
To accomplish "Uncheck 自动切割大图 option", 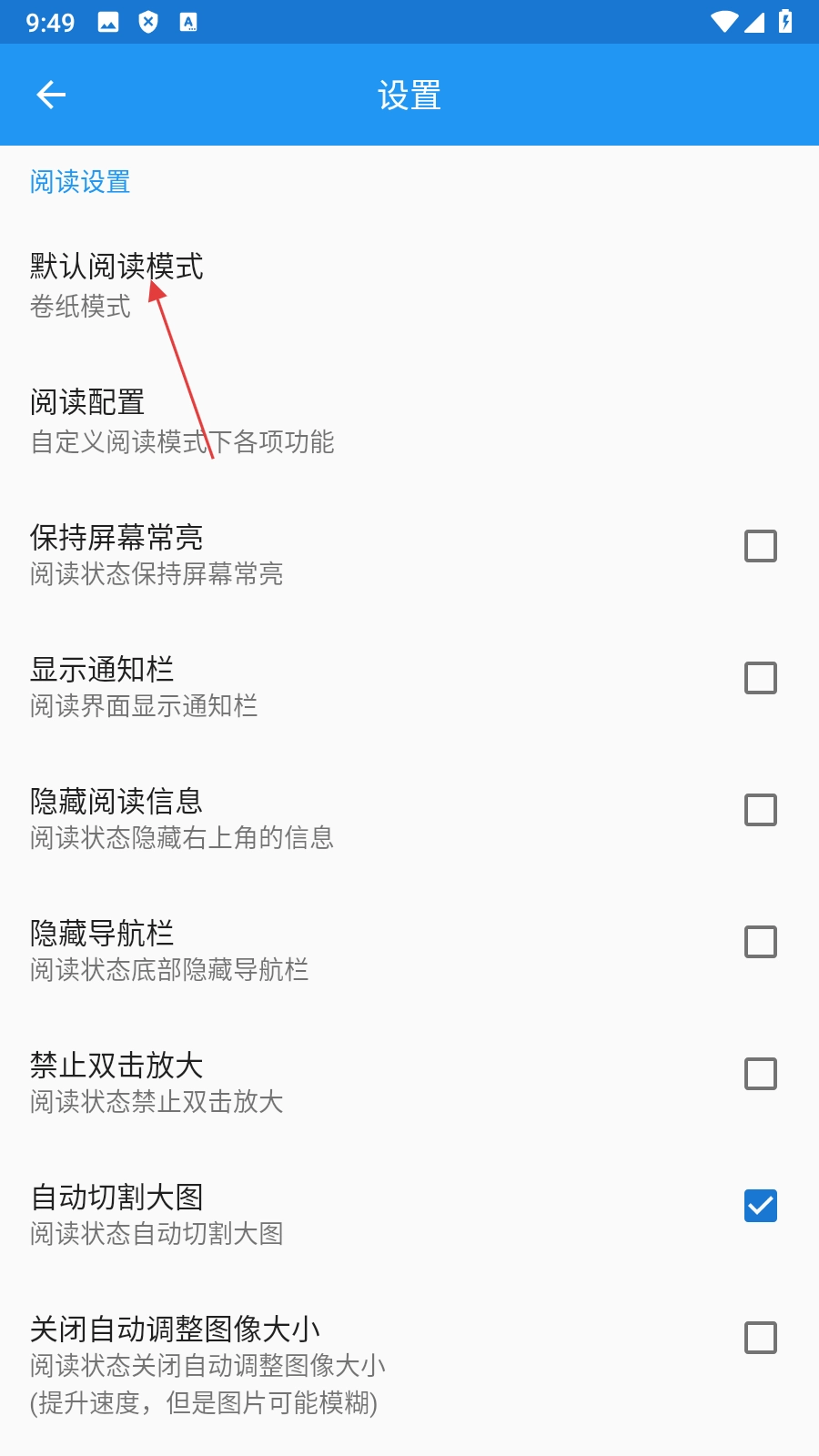I will [x=760, y=1206].
